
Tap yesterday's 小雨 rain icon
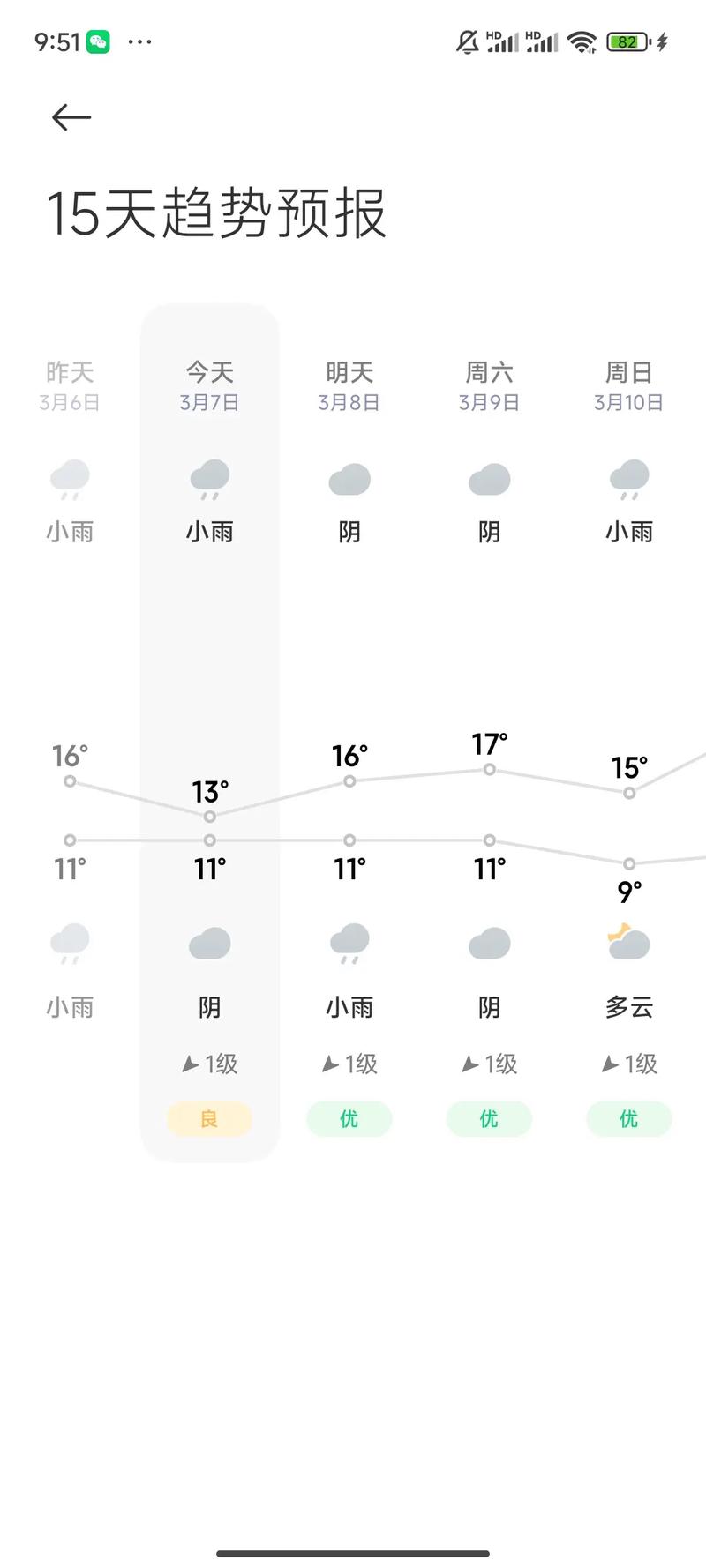(70, 479)
